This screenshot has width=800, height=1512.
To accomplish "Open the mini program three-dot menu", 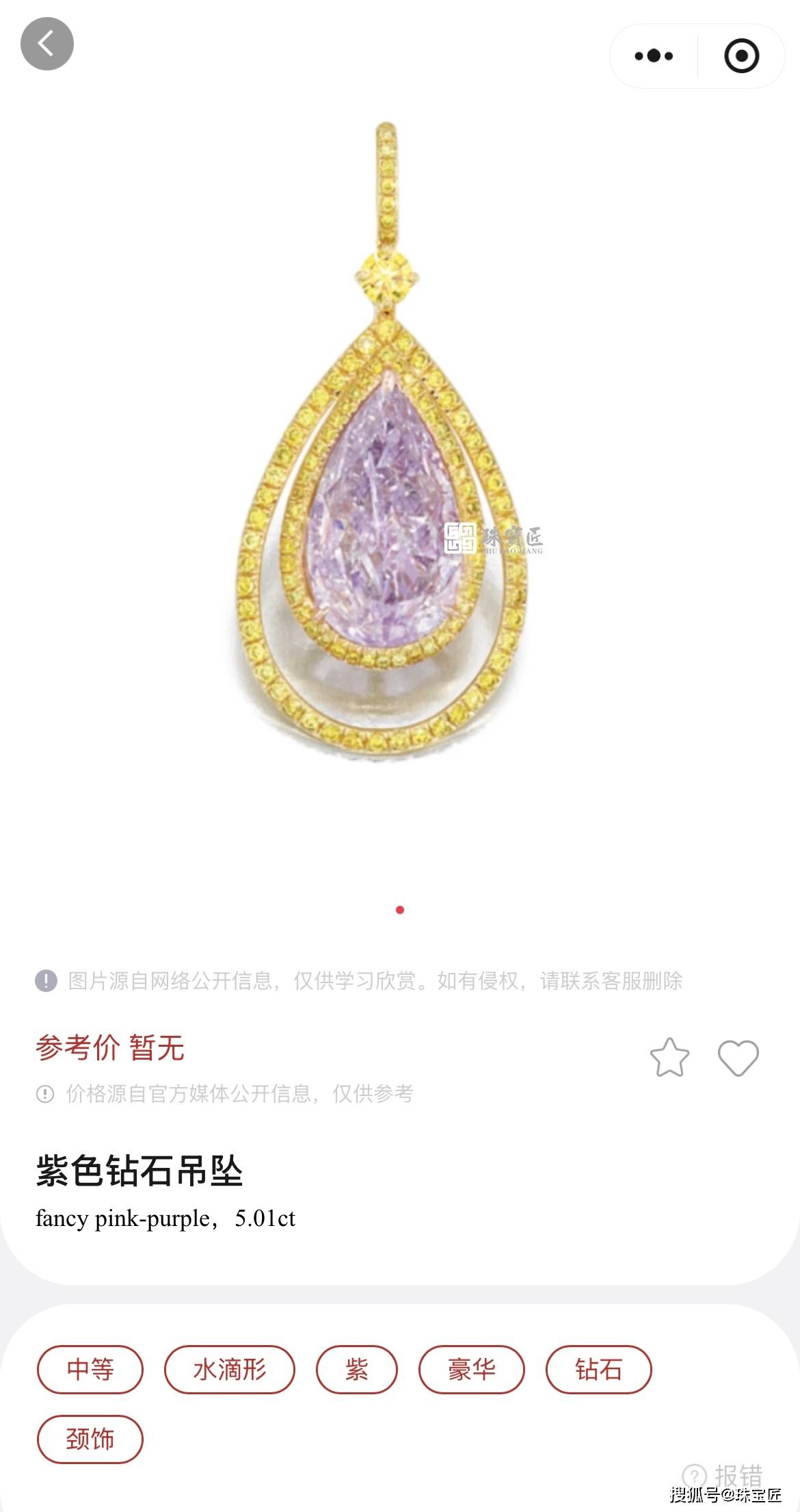I will click(654, 56).
